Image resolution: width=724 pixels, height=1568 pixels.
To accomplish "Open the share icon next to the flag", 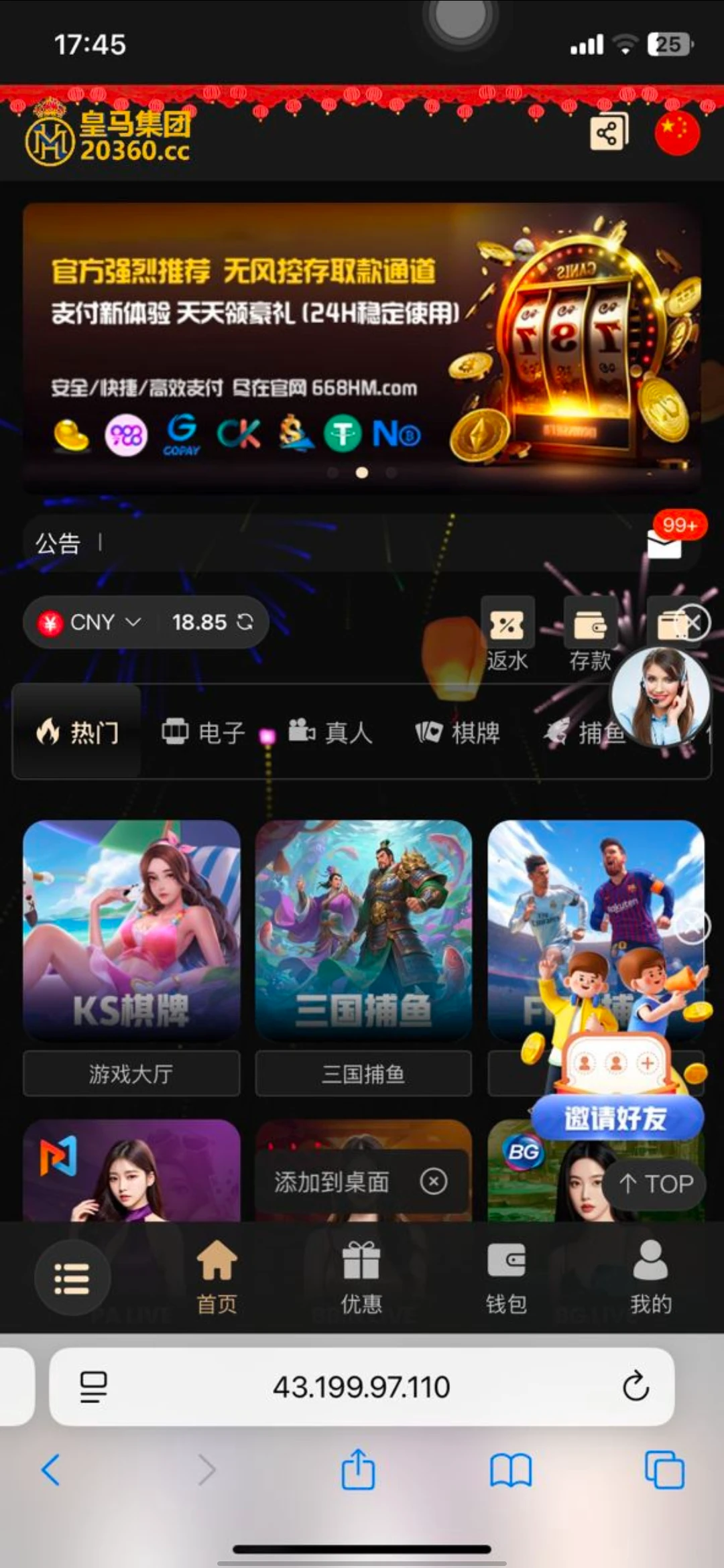I will click(x=608, y=133).
